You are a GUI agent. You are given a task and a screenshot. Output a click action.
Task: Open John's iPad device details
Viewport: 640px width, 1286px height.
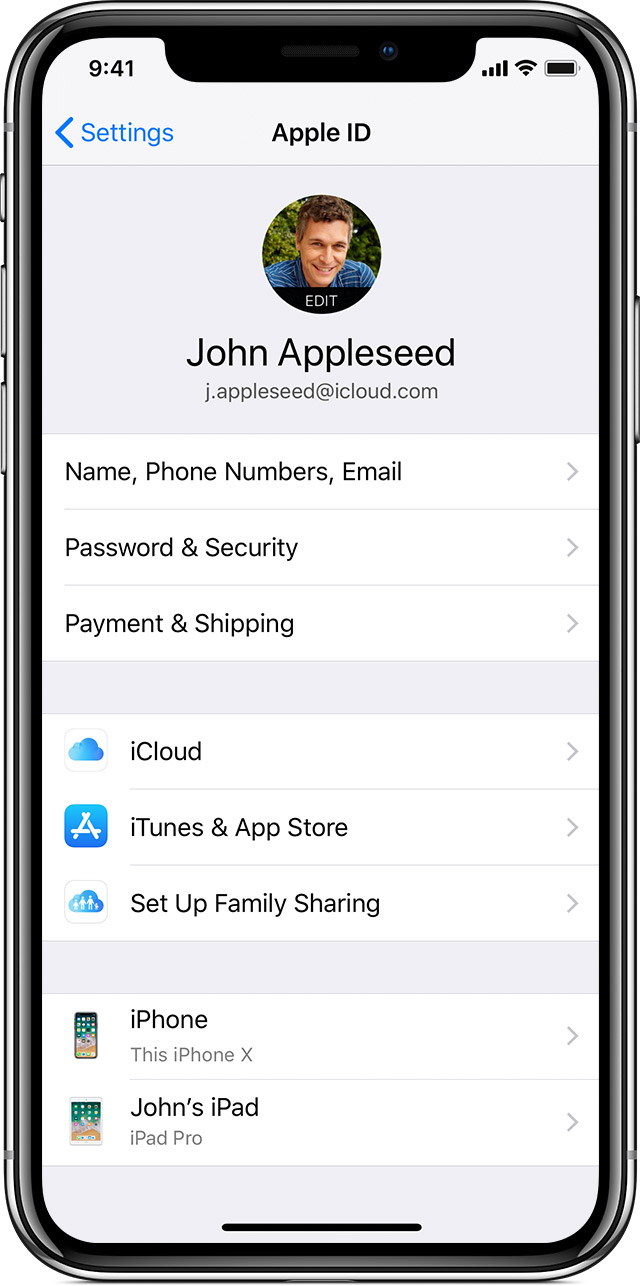point(320,1122)
